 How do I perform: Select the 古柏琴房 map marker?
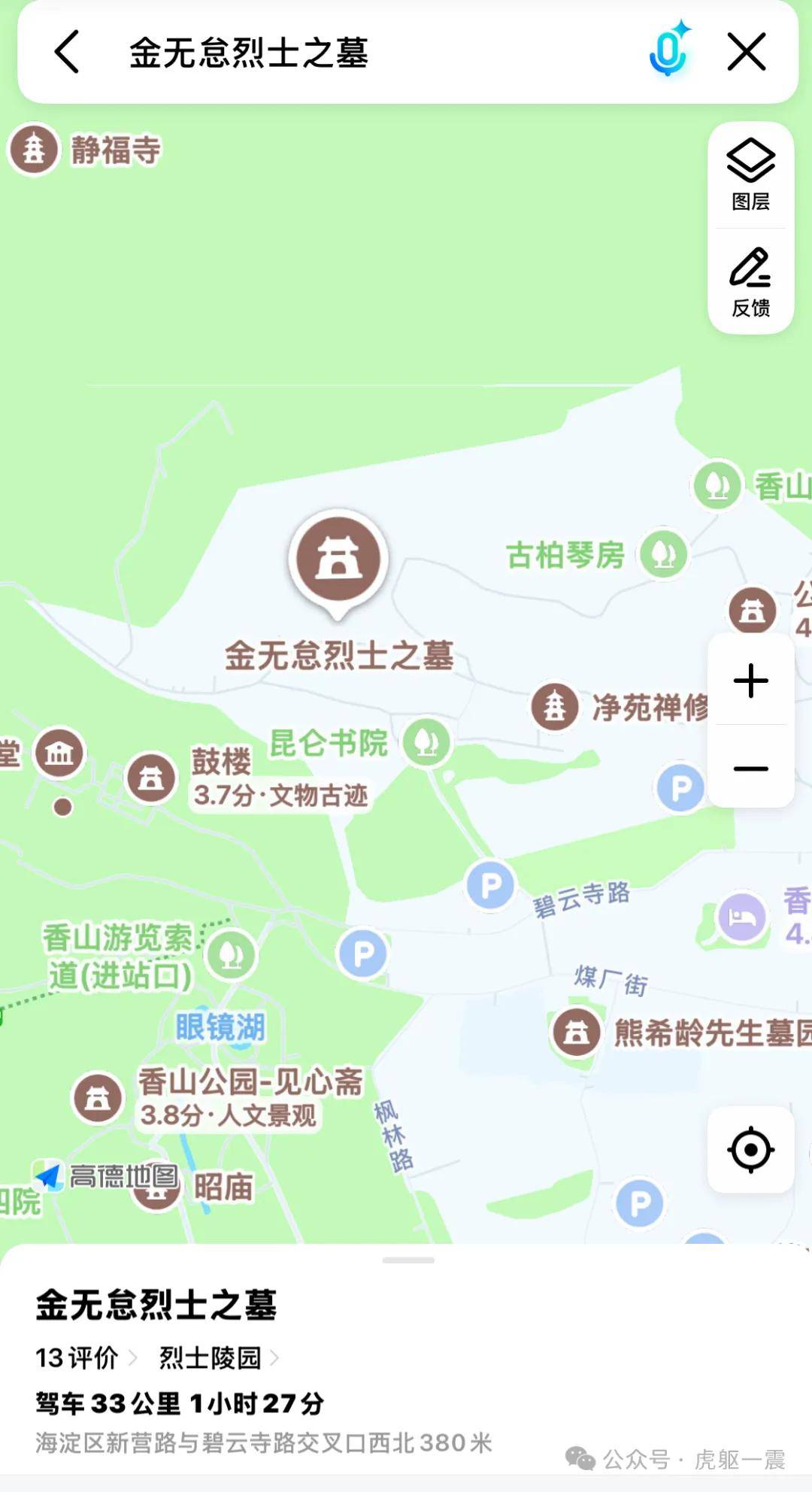(x=663, y=555)
